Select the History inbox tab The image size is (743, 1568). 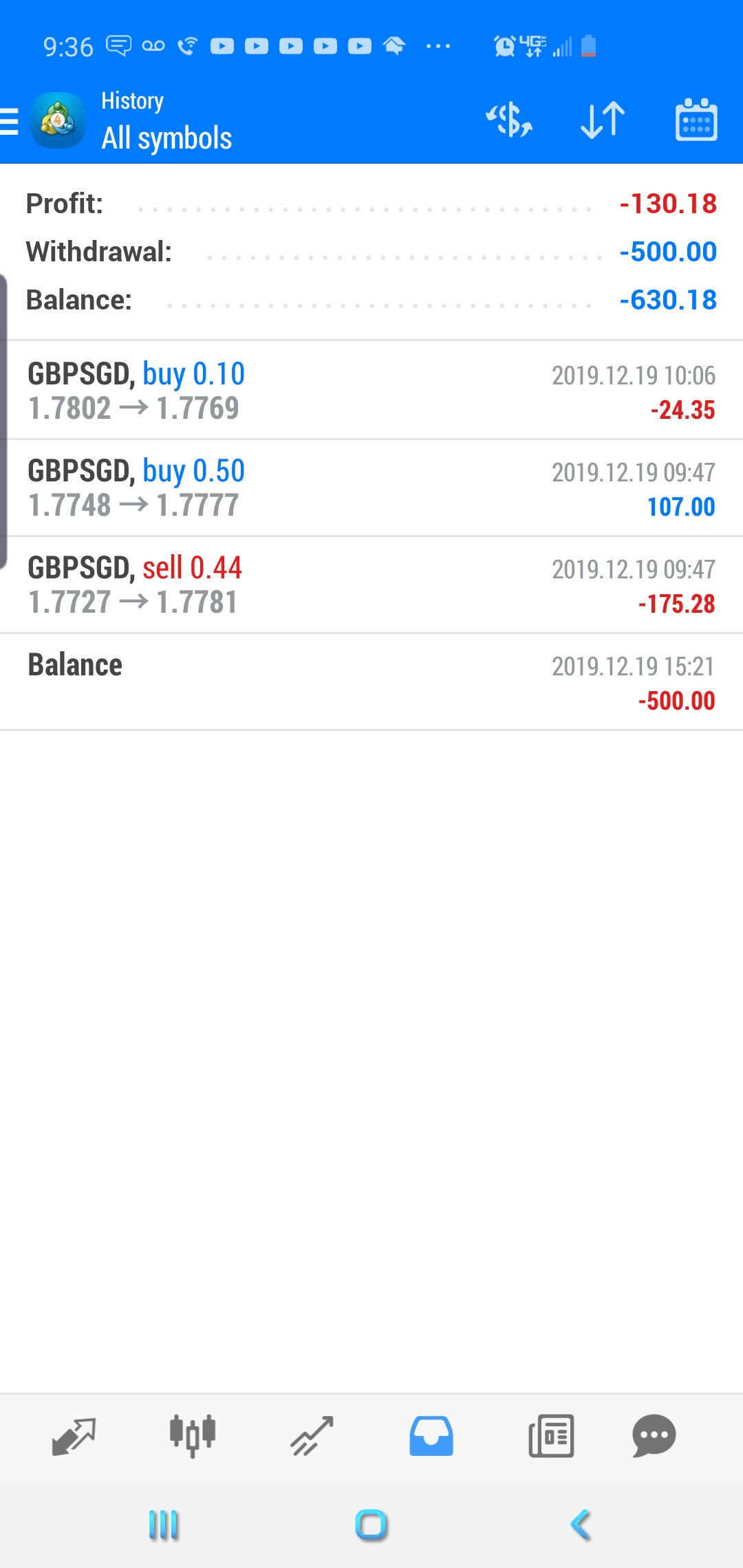[431, 1436]
